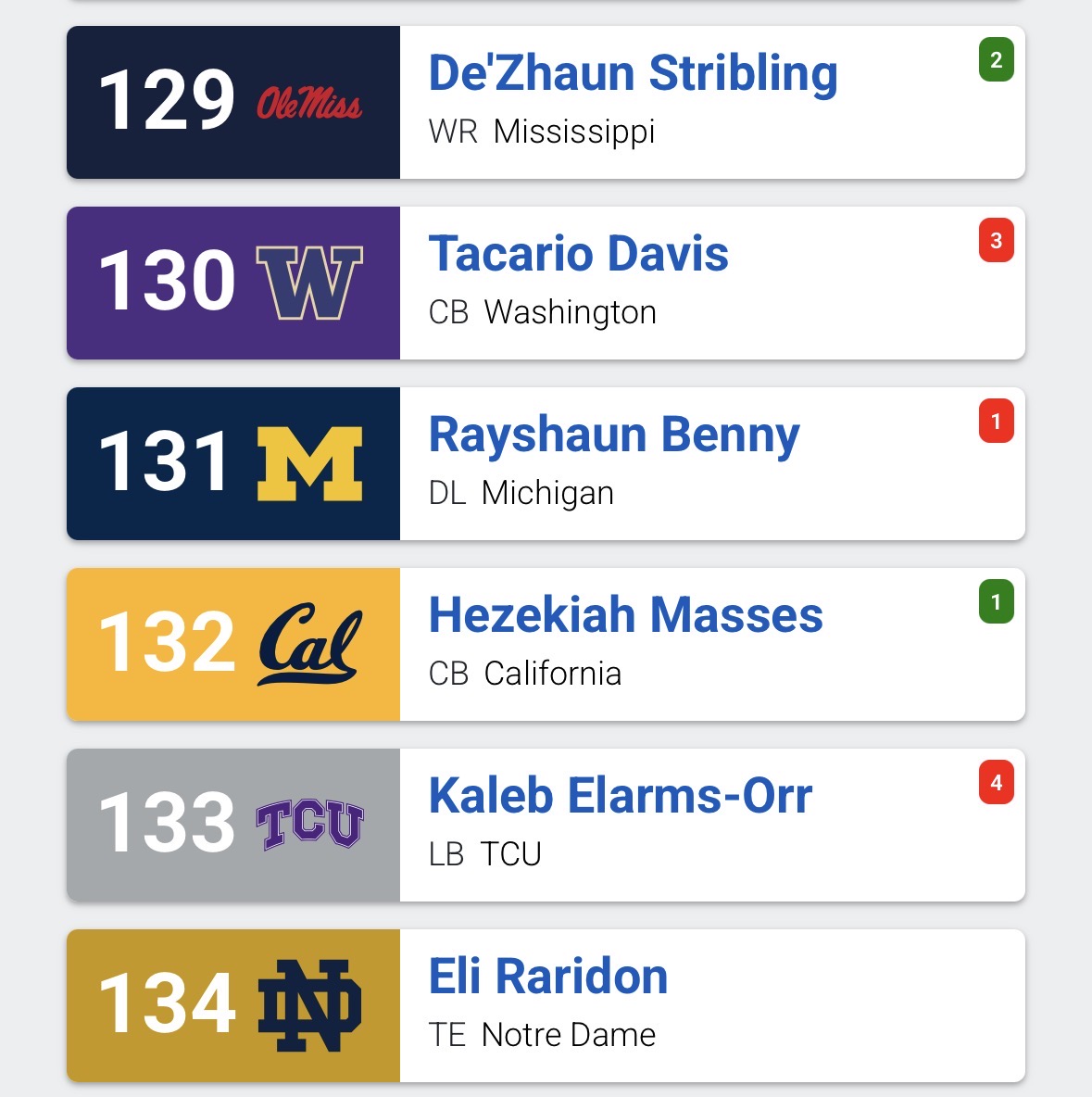Open Eli Raridon's player profile
The height and width of the screenshot is (1097, 1092).
[547, 977]
